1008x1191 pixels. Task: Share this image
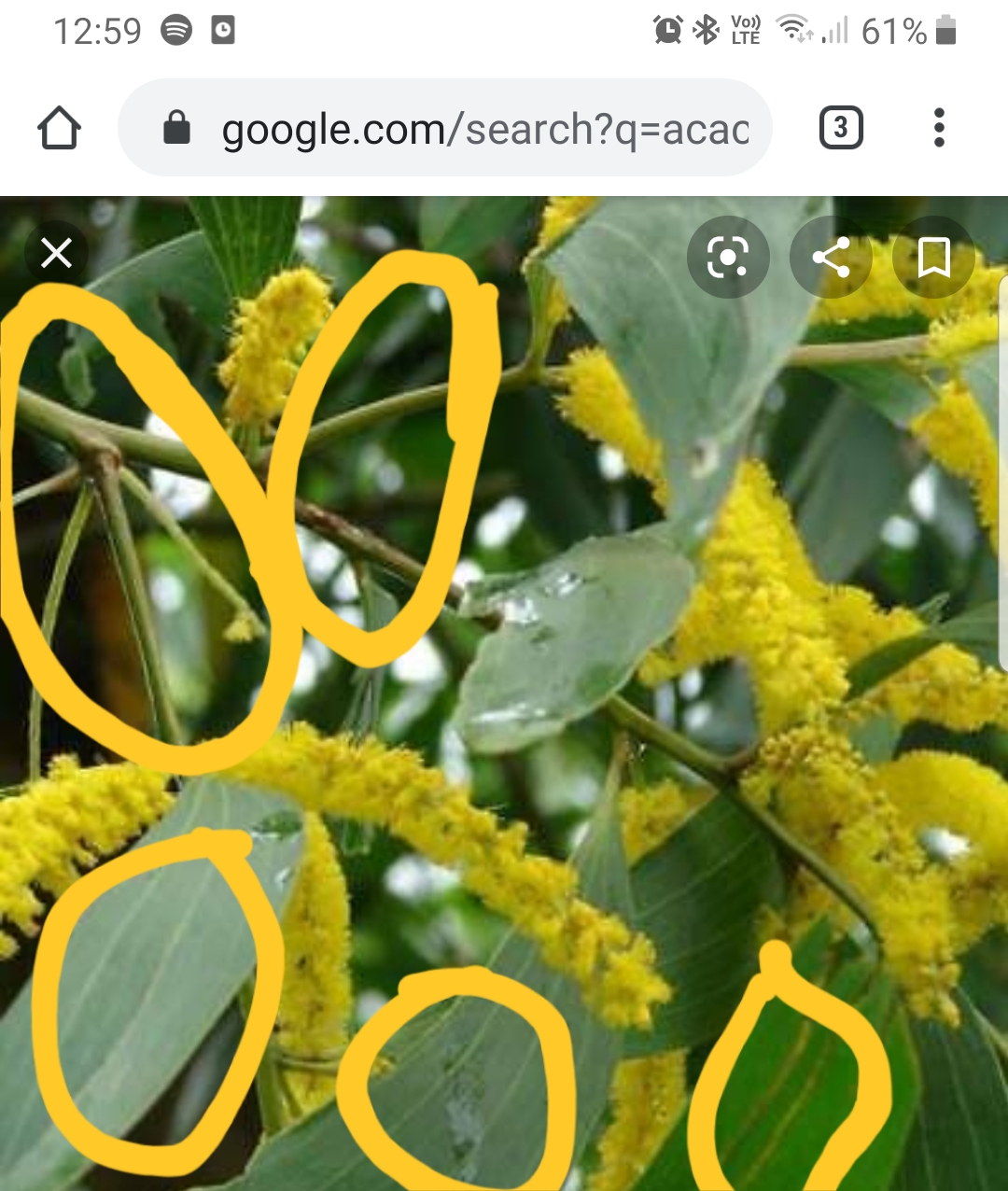[831, 257]
